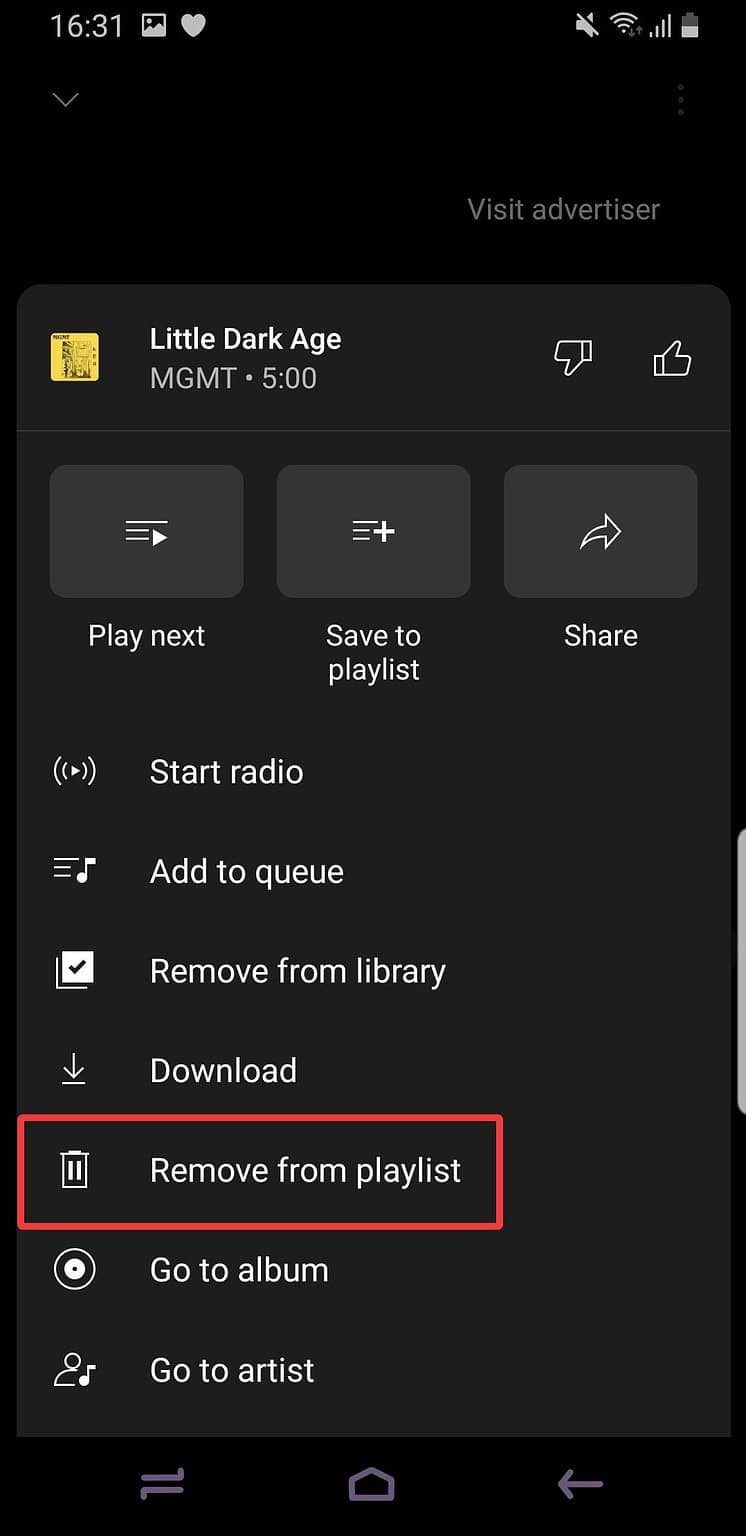
Task: Expand the Save to playlist options
Action: pos(373,531)
